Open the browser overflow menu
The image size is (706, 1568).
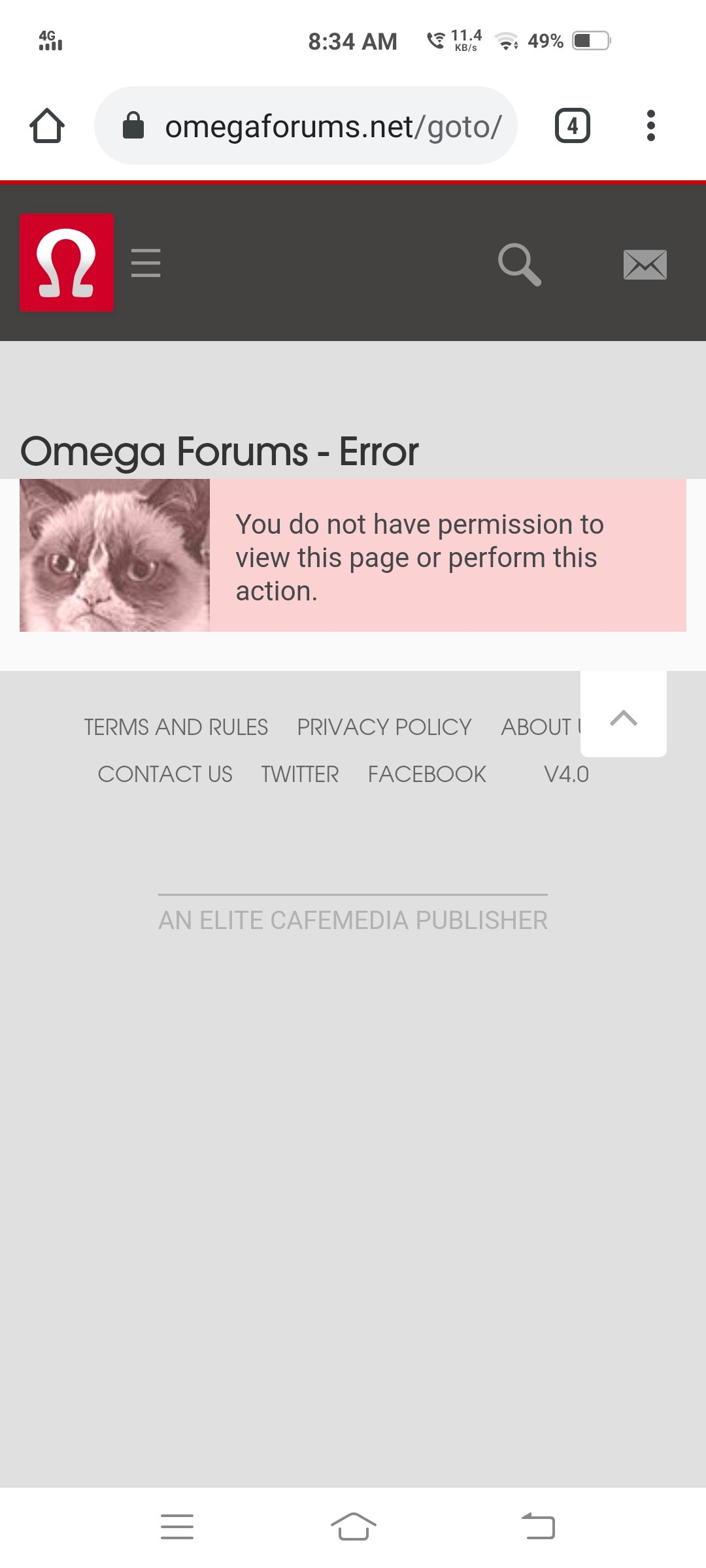click(x=650, y=125)
